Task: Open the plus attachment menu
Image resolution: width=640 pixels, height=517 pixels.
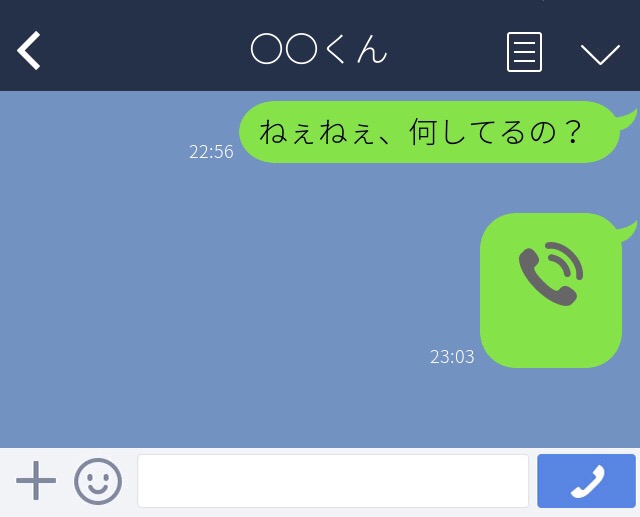Action: point(36,482)
